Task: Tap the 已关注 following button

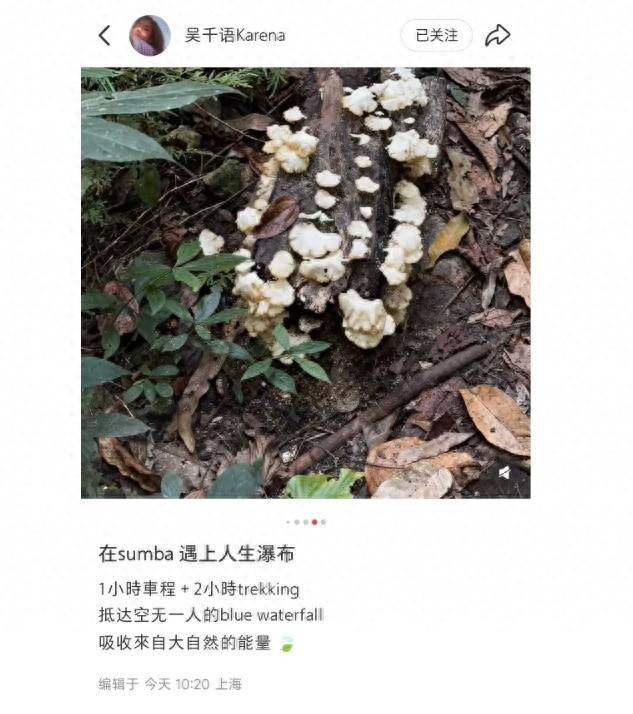Action: [x=436, y=35]
